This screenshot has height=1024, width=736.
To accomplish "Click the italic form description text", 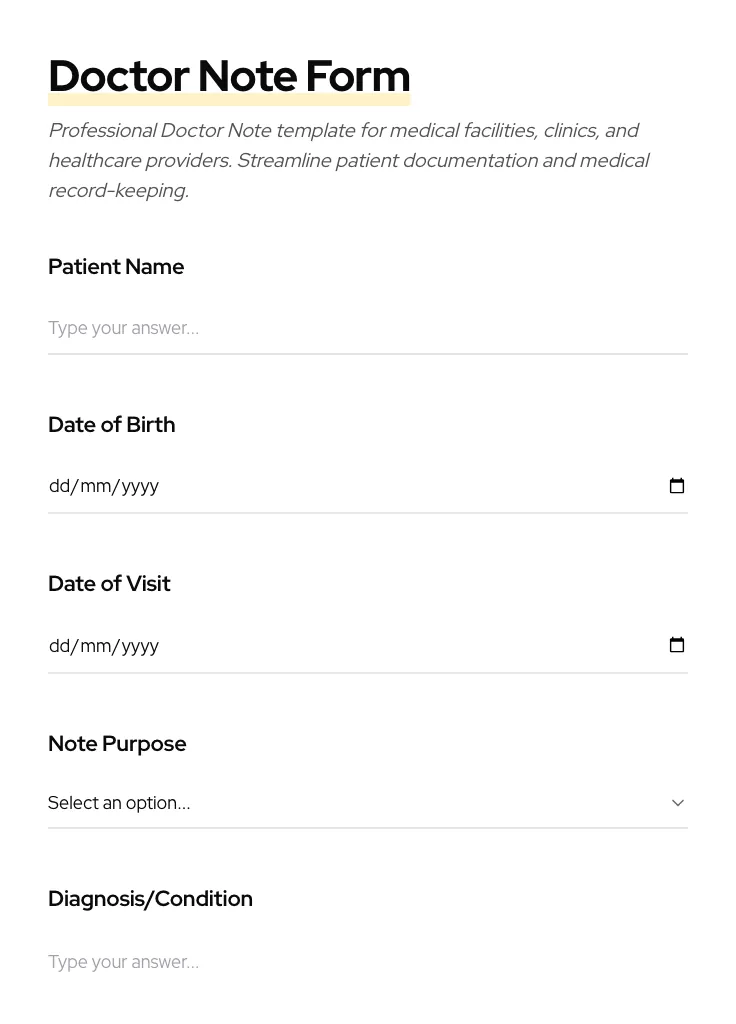I will pyautogui.click(x=348, y=160).
